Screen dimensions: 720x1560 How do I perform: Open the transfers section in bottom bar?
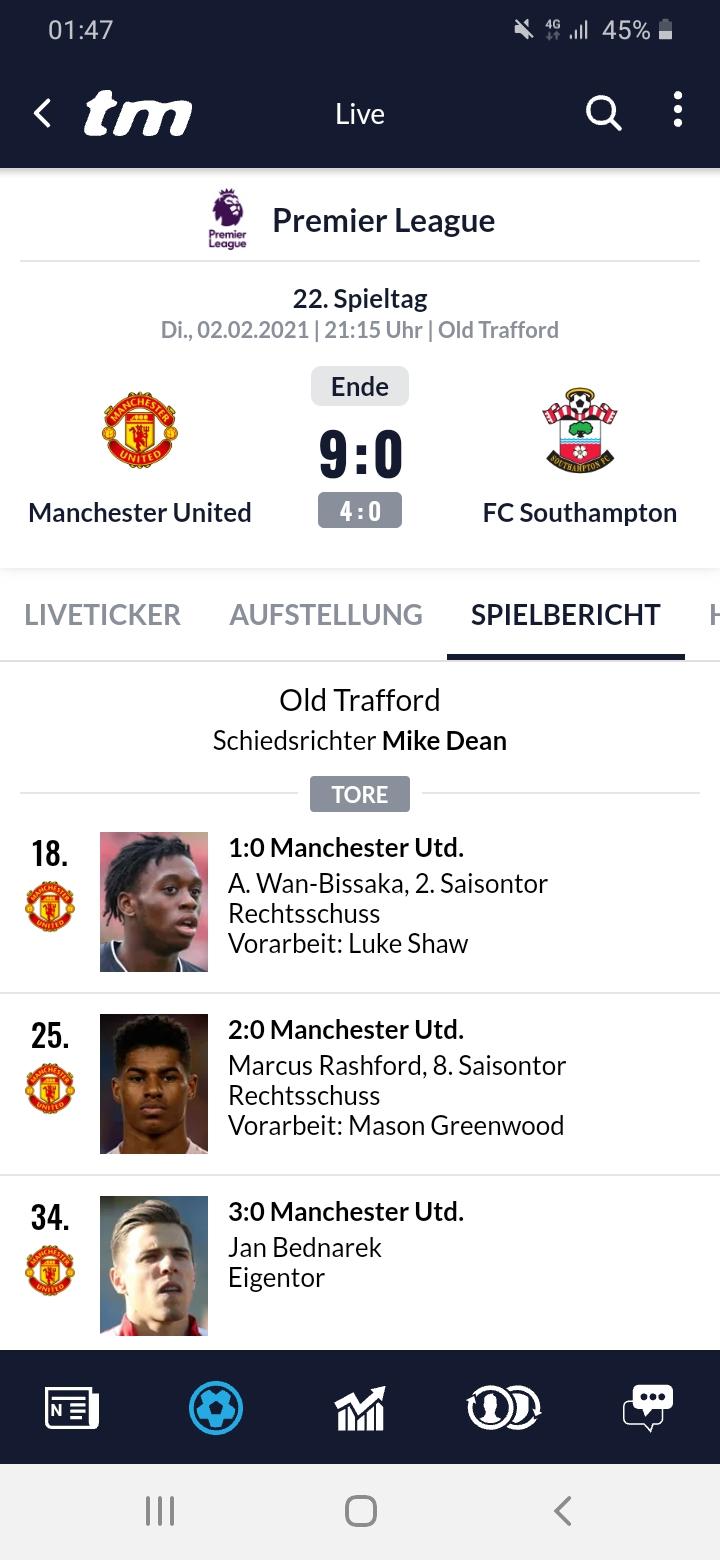504,1408
